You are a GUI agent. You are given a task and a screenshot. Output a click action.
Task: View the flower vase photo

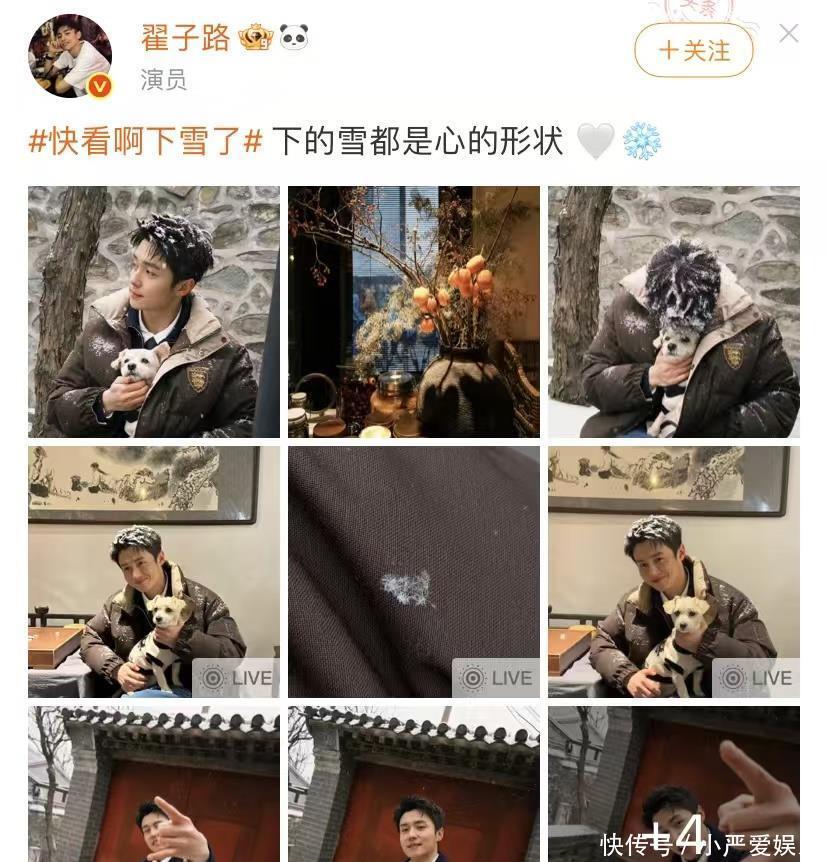414,312
